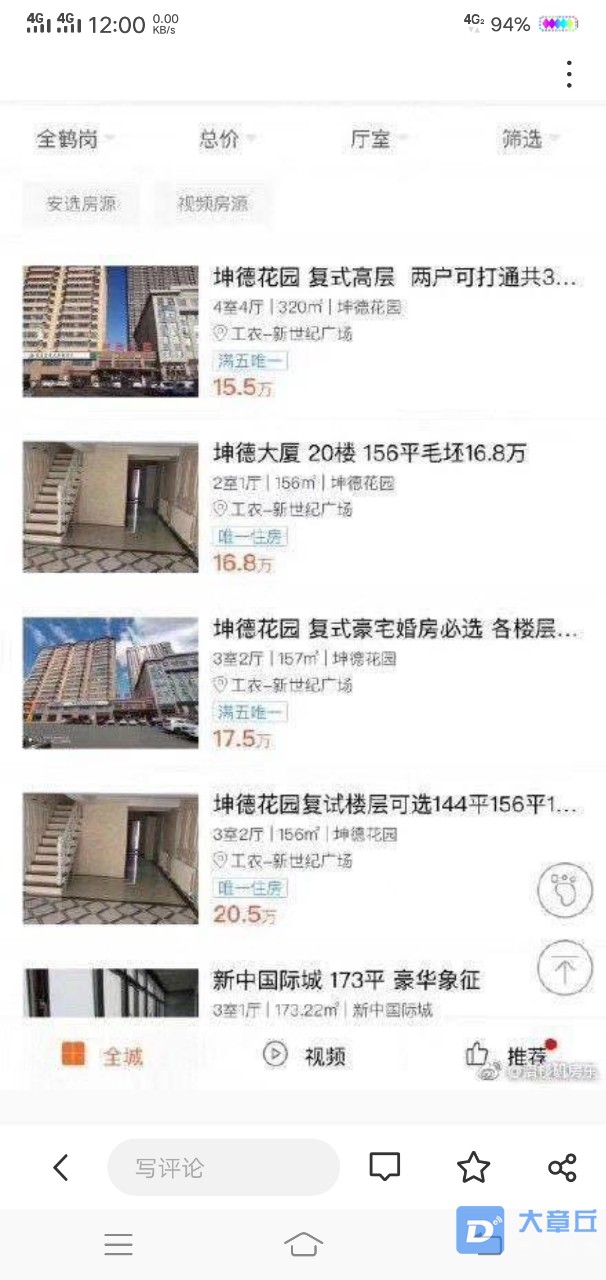
Task: Open the comments bubble icon
Action: (x=384, y=1167)
